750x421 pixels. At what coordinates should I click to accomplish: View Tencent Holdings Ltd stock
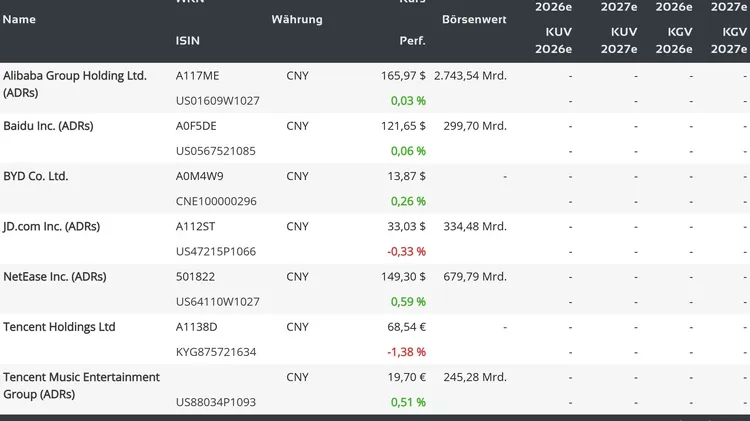[x=59, y=327]
